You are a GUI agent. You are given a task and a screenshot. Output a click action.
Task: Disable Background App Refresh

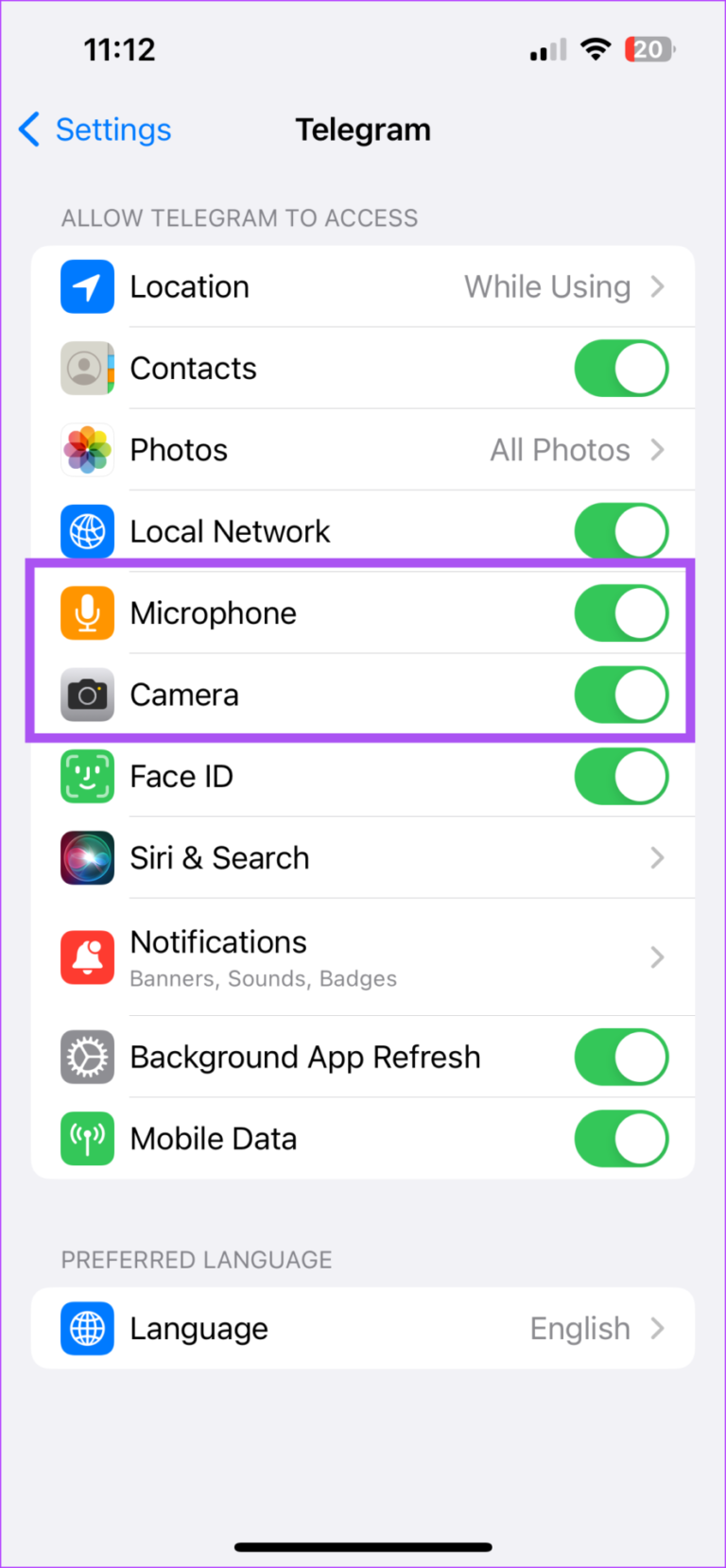(x=621, y=1057)
